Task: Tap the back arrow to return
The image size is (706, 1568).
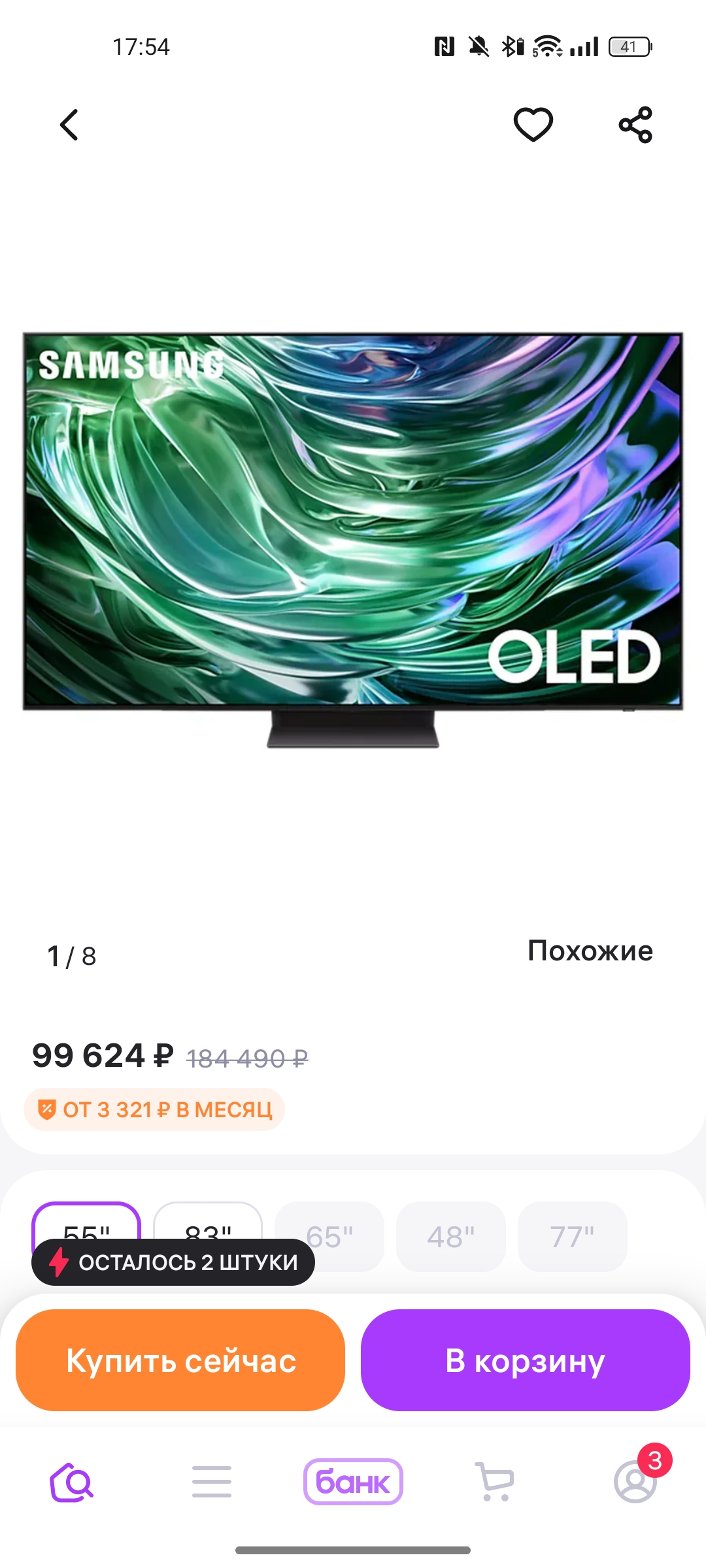Action: point(68,124)
